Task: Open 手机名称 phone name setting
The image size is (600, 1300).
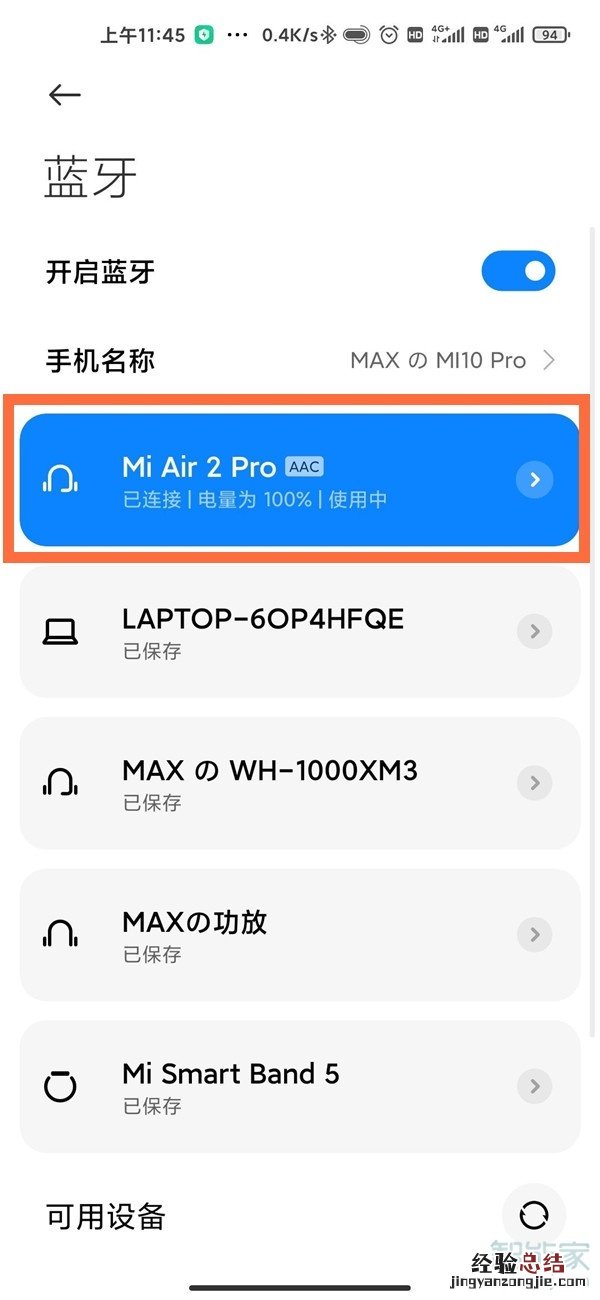Action: [x=300, y=360]
